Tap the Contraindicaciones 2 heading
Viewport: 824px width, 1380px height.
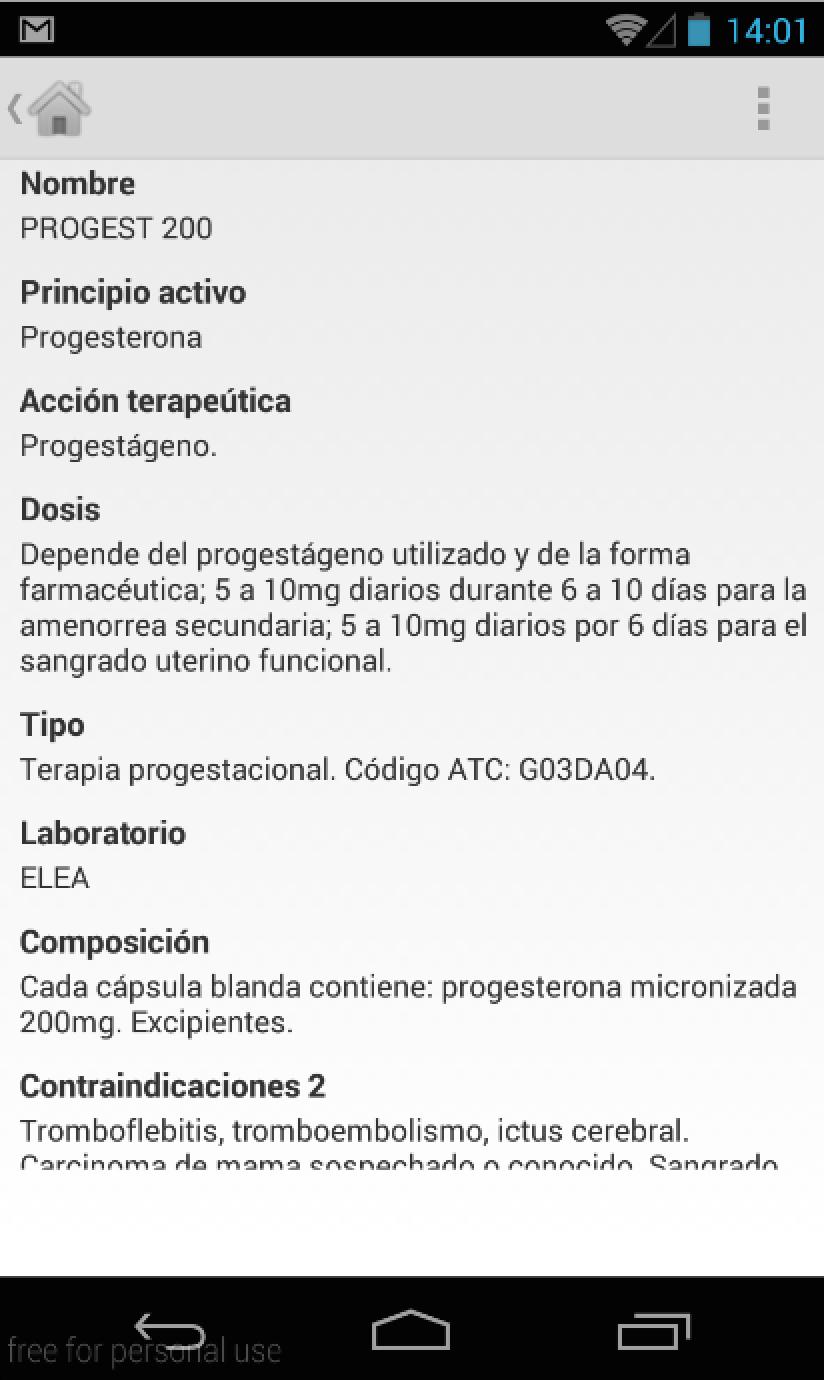tap(174, 1085)
